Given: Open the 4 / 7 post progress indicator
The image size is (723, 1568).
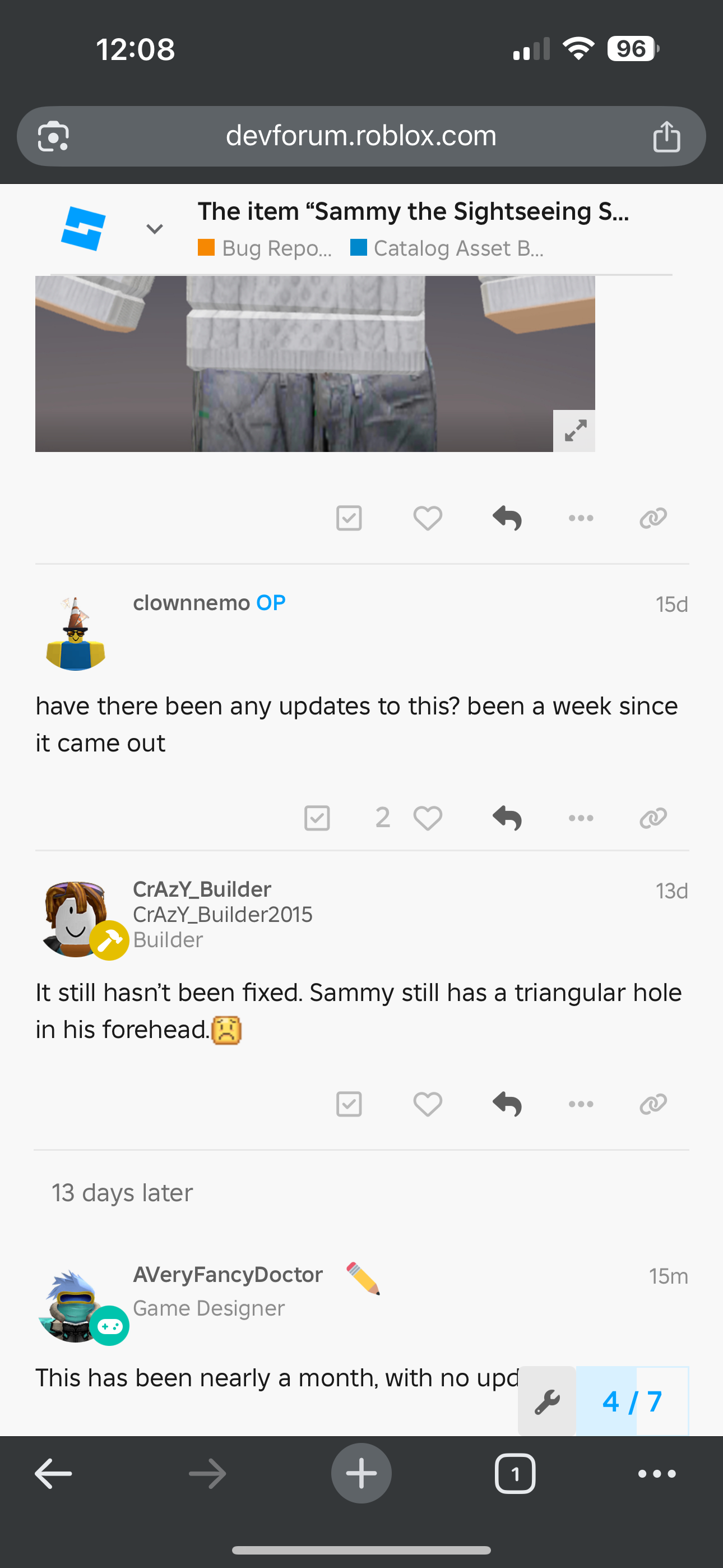Looking at the screenshot, I should (632, 1403).
